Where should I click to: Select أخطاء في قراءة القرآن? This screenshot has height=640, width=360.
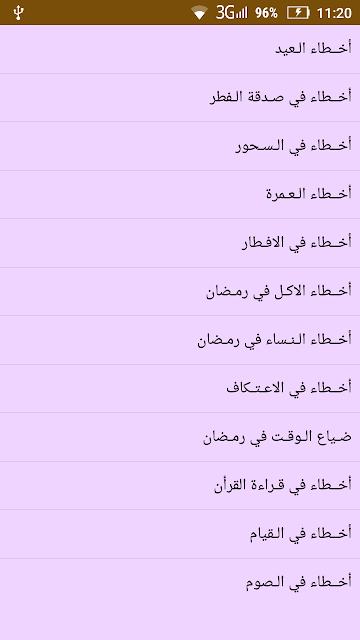(180, 486)
